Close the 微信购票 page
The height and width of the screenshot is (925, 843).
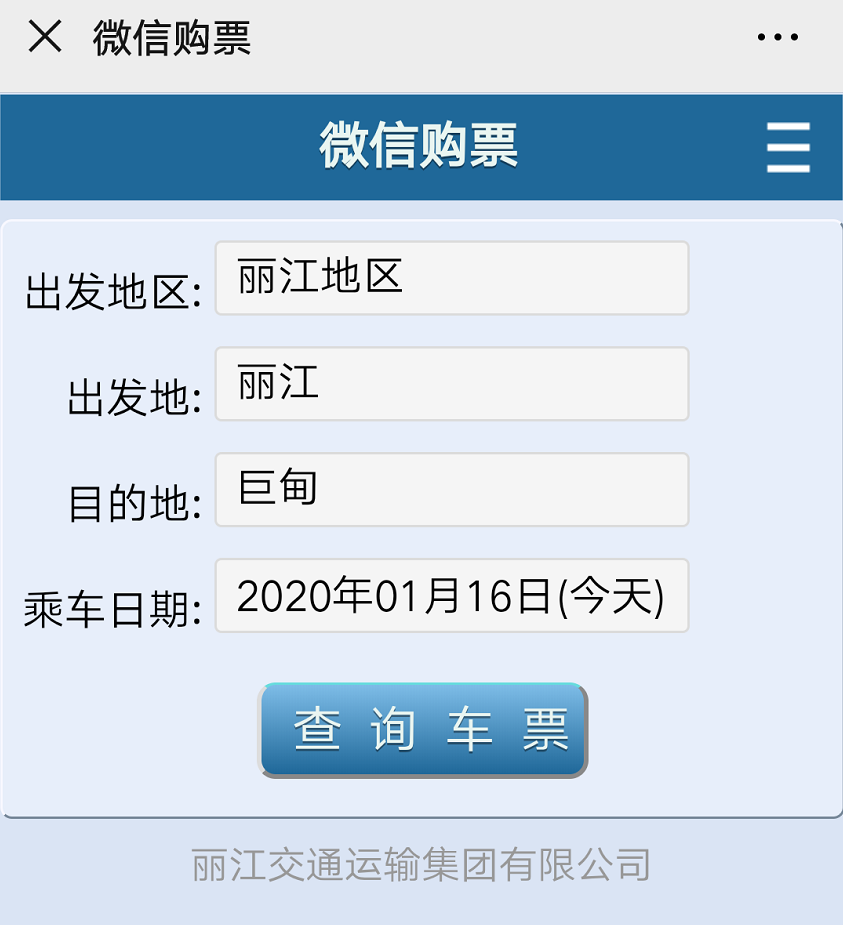[45, 37]
